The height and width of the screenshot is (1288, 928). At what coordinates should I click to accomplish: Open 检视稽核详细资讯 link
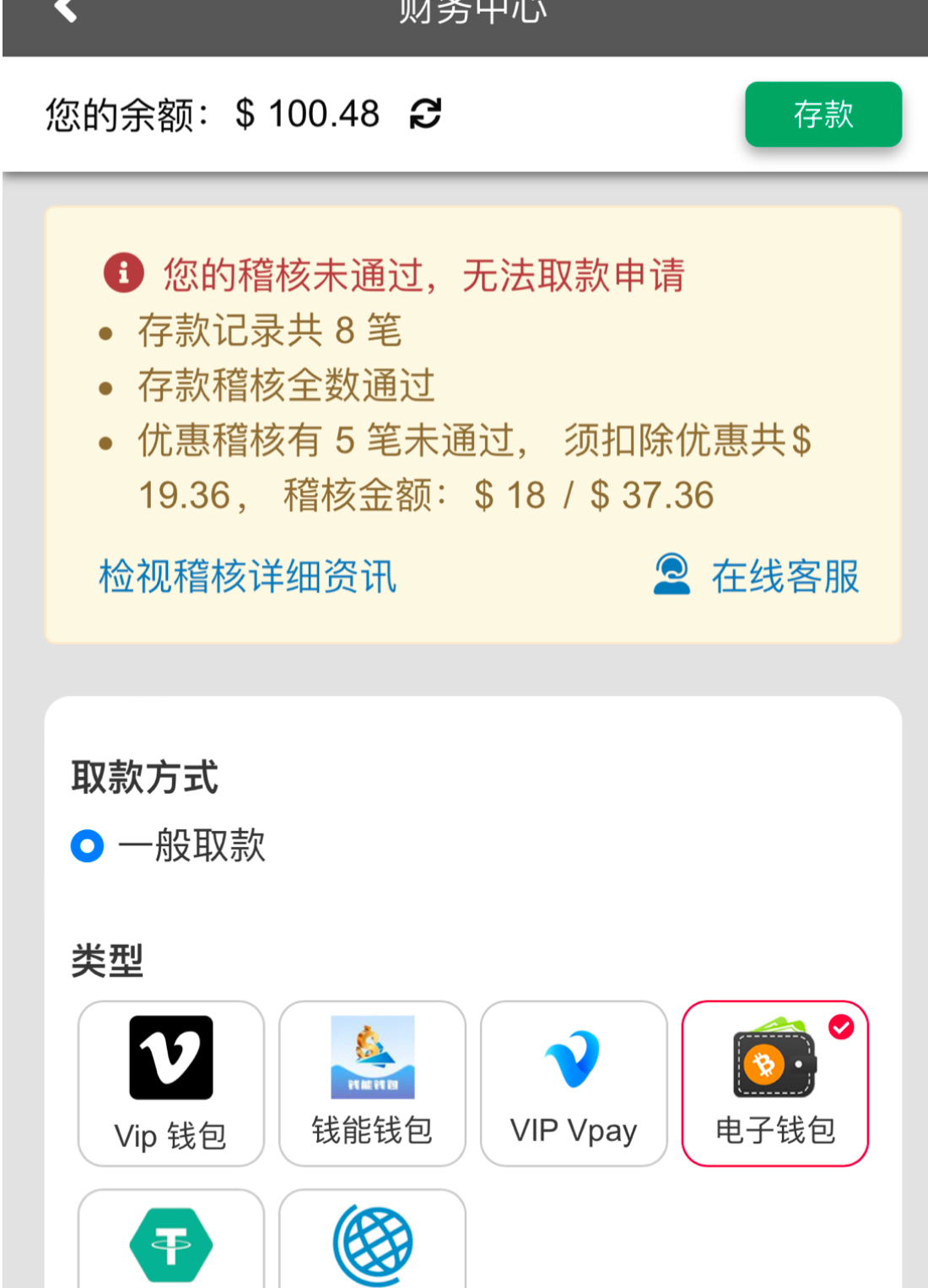point(247,577)
